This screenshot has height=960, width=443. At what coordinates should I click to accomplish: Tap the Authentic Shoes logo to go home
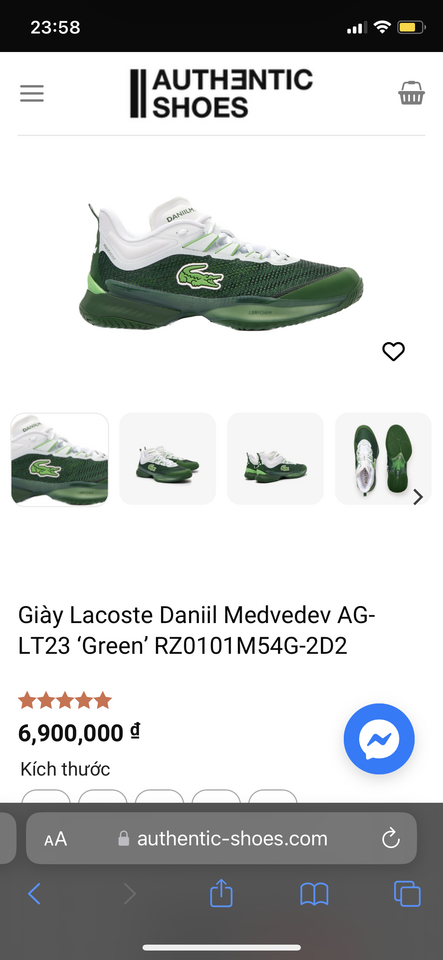click(222, 94)
